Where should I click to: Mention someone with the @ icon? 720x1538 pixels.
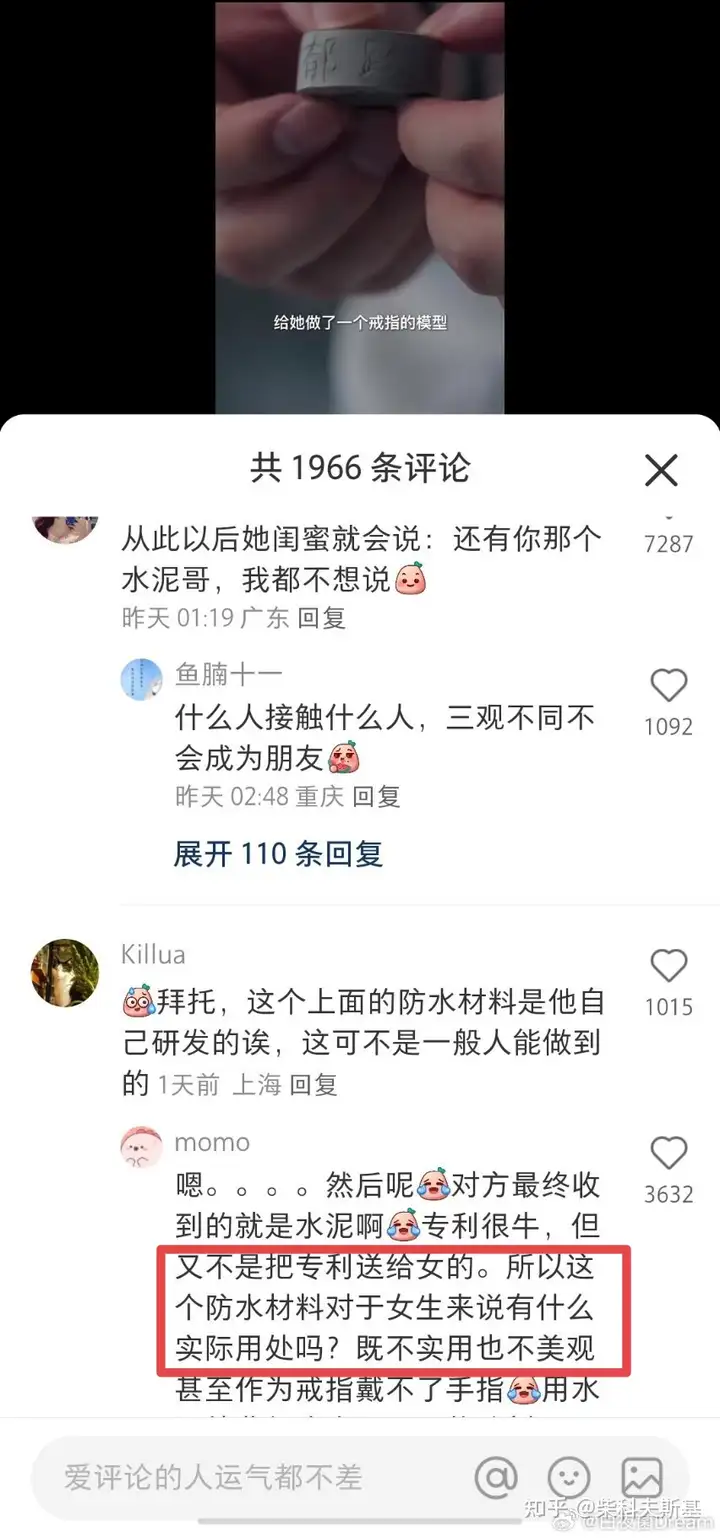coord(496,1477)
